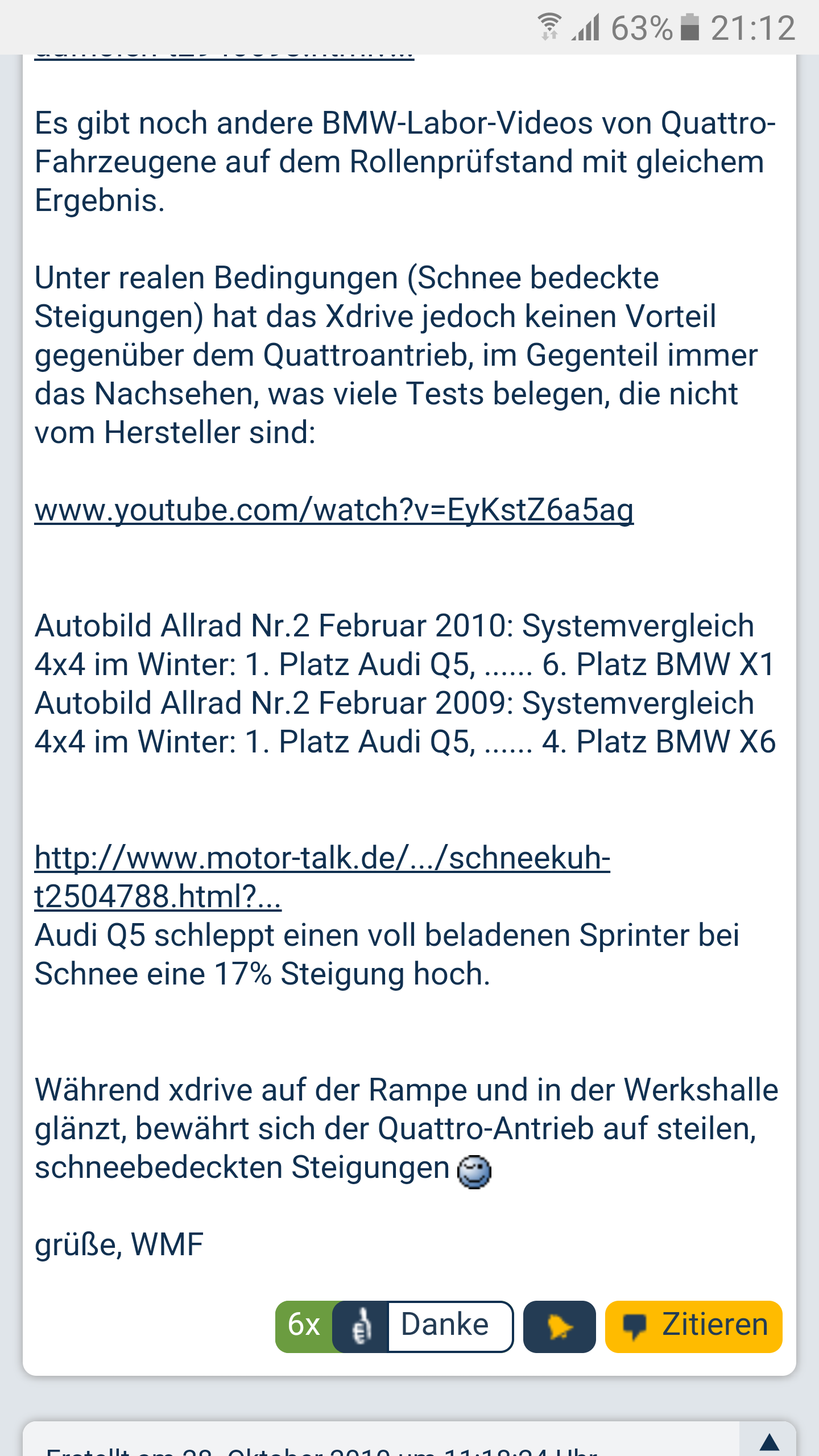
Task: Open the truncated link at the top
Action: click(224, 57)
